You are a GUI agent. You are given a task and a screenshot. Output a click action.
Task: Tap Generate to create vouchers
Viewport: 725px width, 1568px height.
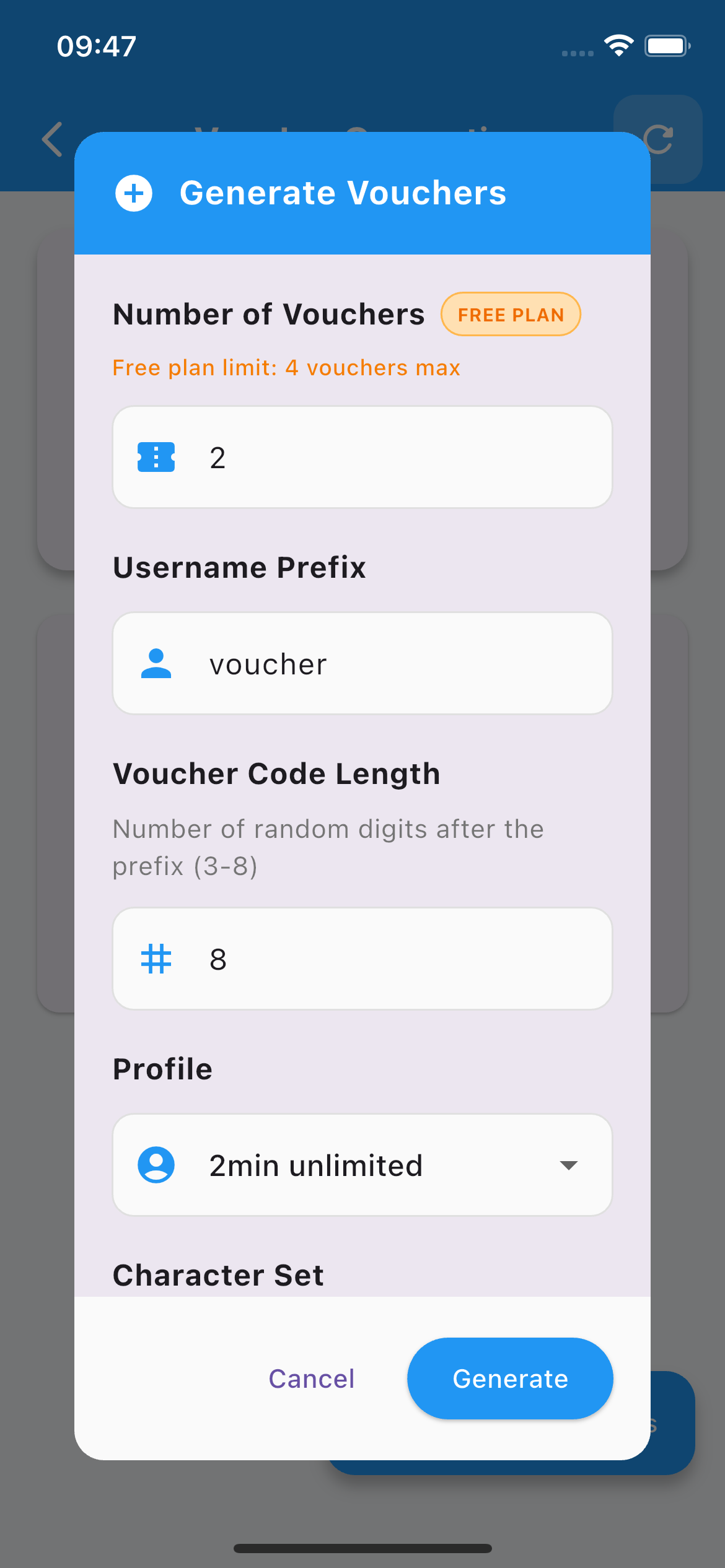(x=510, y=1379)
